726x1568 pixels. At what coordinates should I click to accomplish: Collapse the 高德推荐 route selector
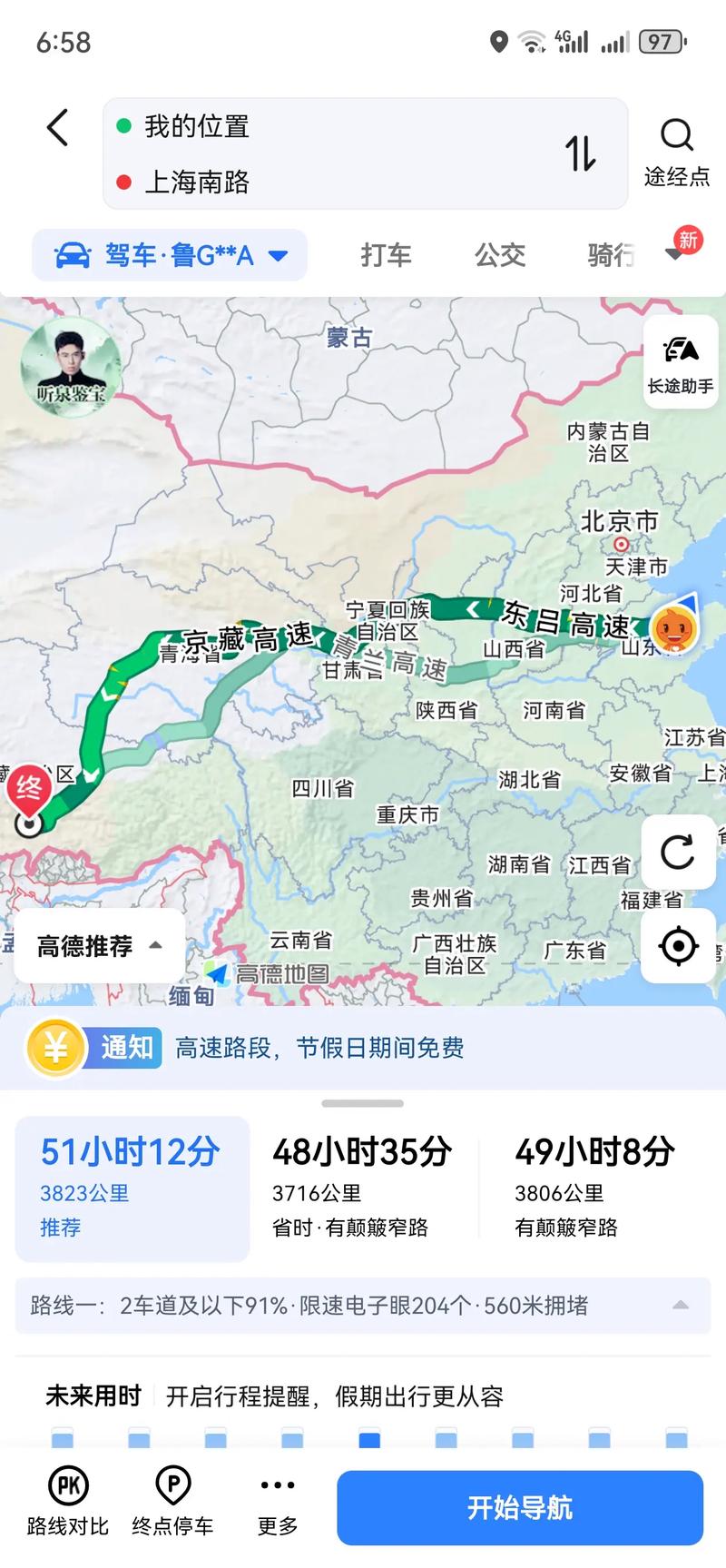(99, 946)
